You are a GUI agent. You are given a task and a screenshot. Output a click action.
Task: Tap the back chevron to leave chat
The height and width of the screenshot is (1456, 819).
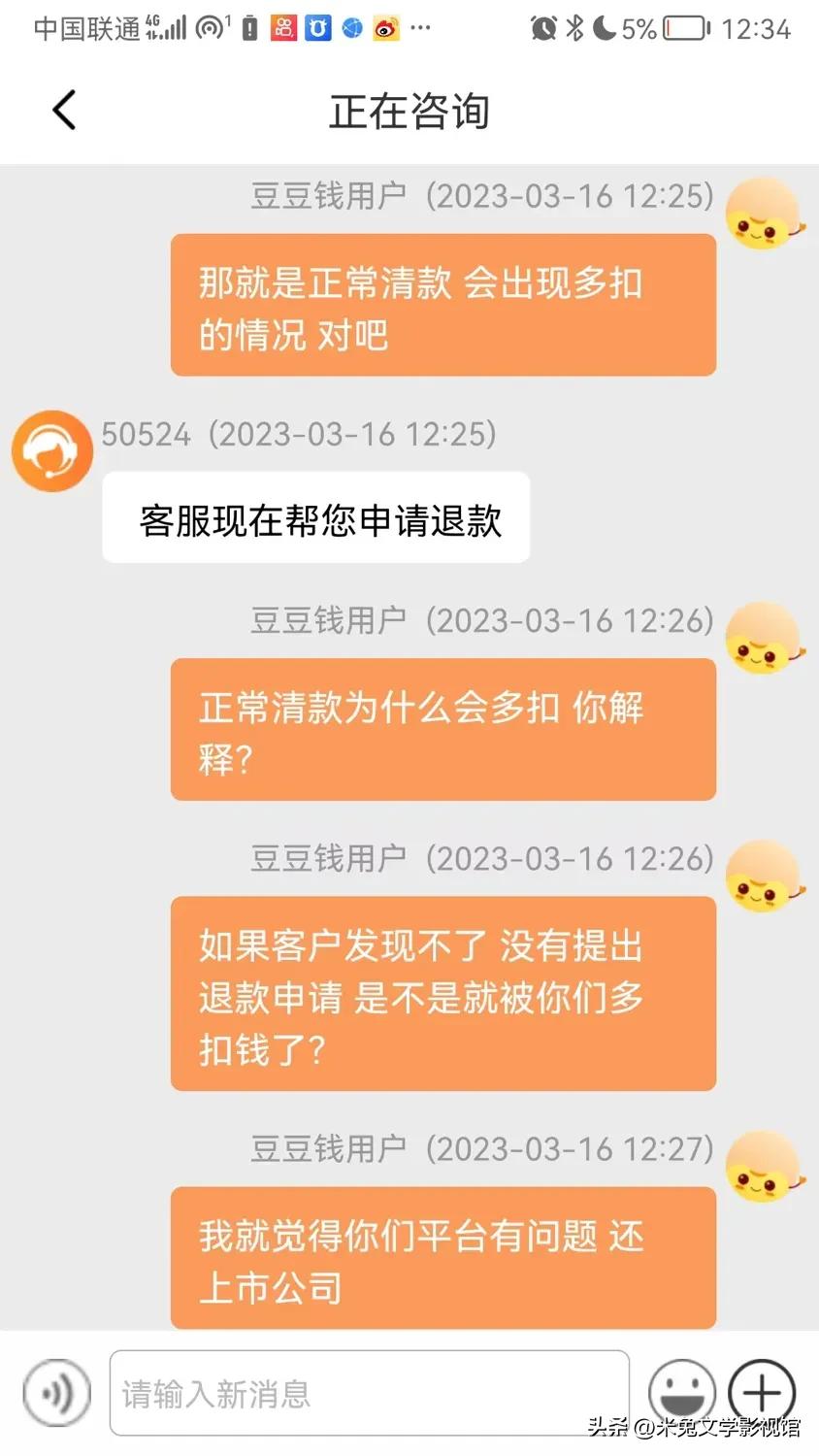pos(63,110)
